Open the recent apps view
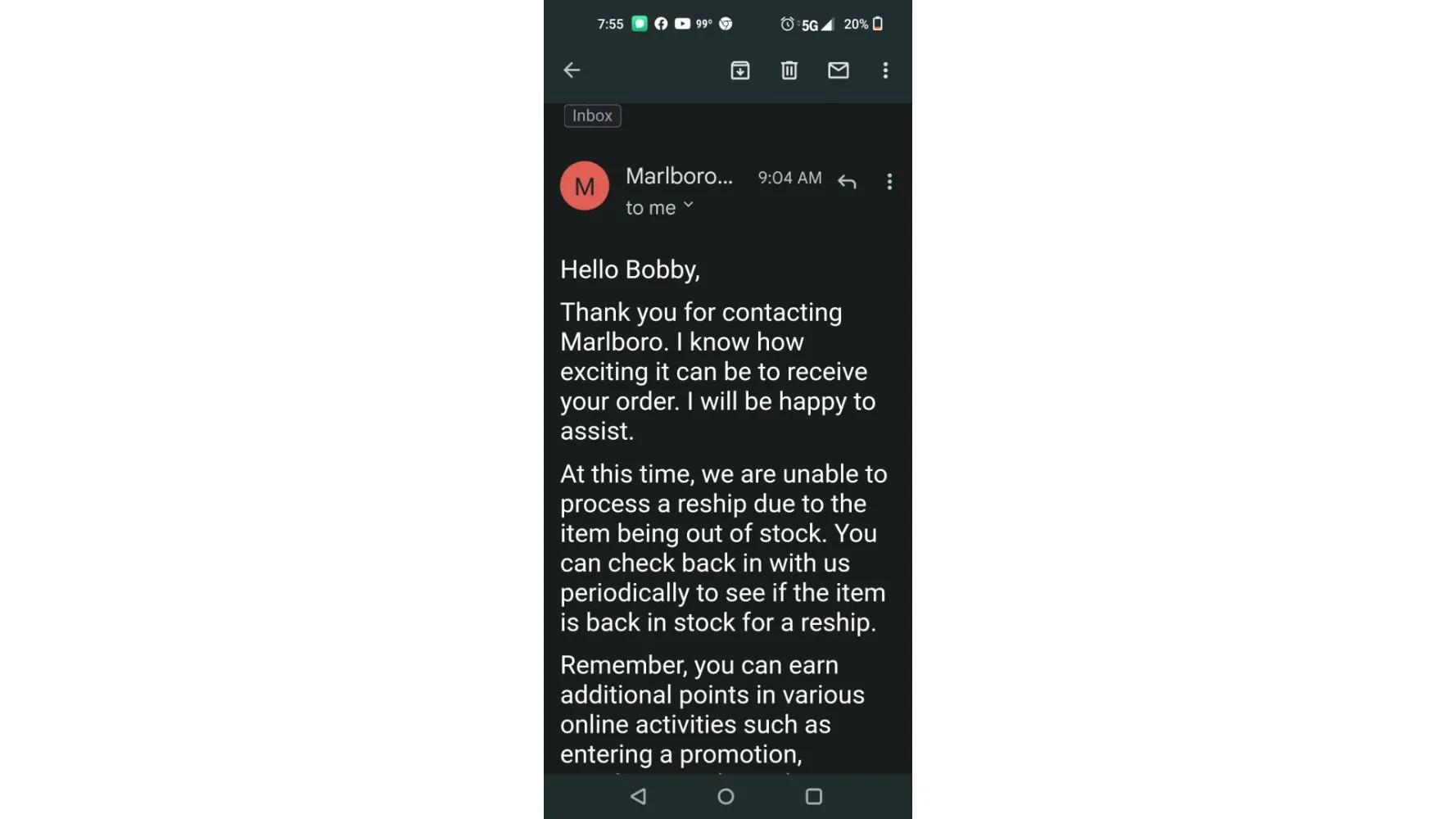1456x819 pixels. 813,796
